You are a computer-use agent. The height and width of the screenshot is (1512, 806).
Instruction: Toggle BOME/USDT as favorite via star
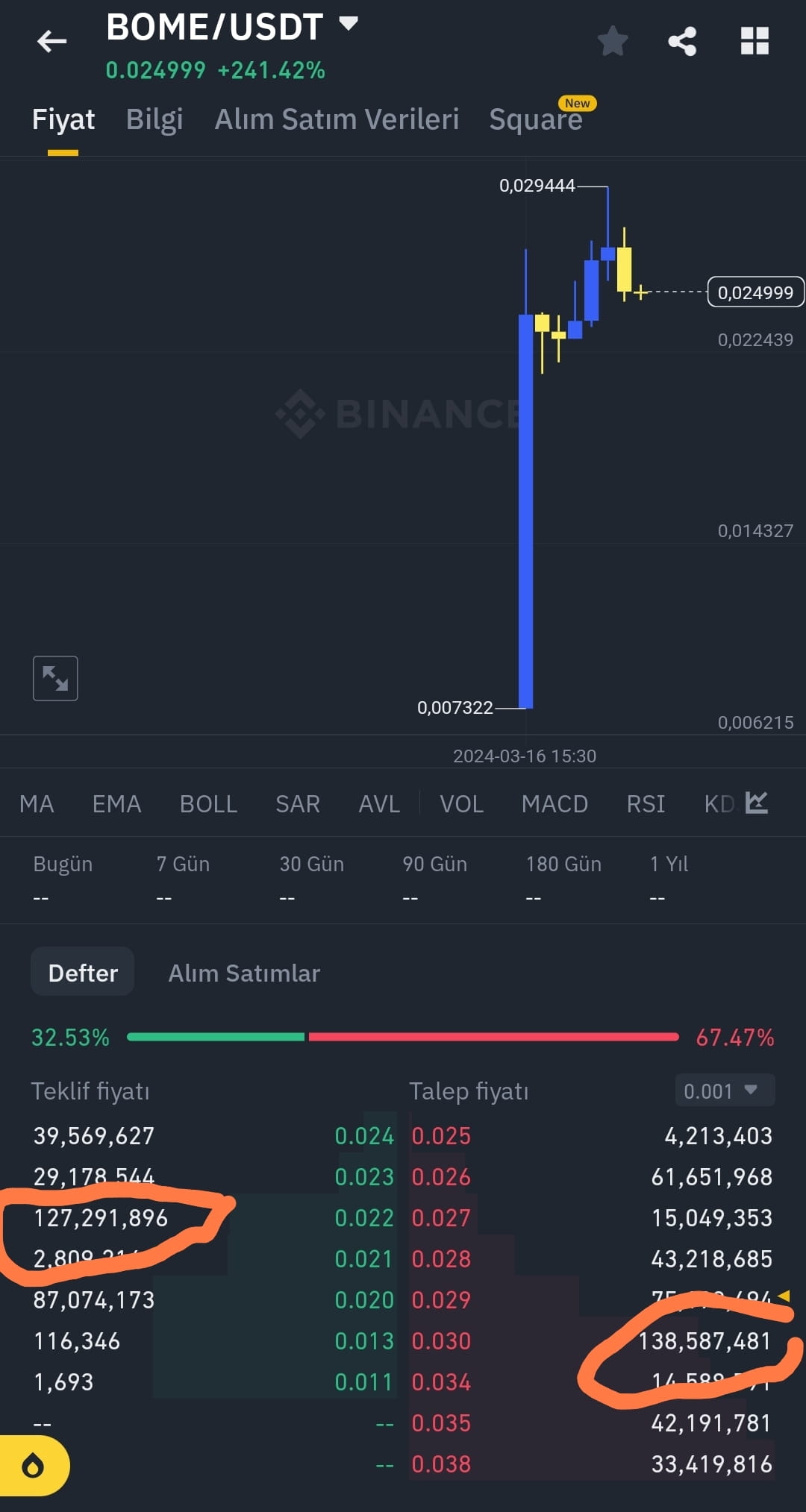pyautogui.click(x=612, y=41)
